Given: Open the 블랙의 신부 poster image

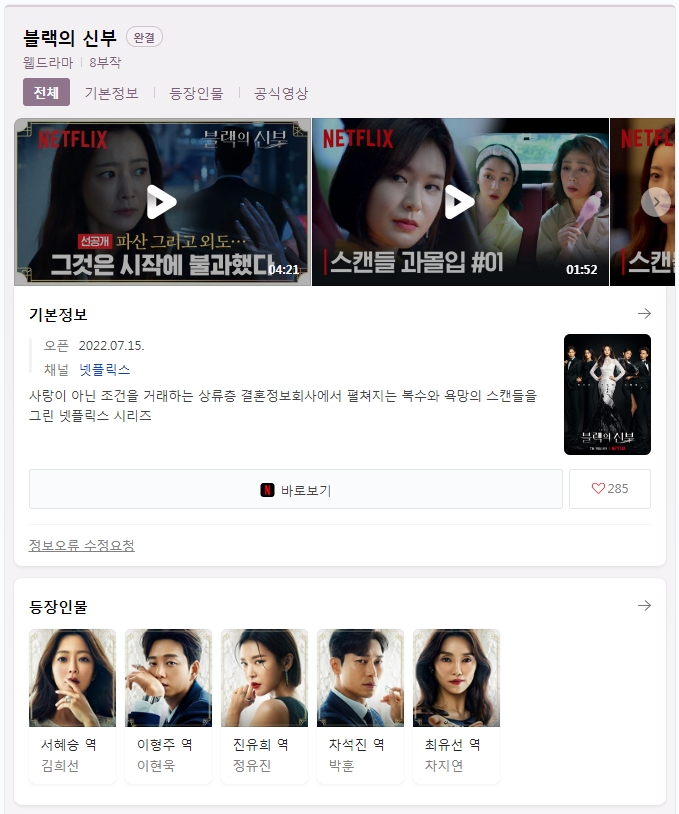Looking at the screenshot, I should click(x=607, y=394).
